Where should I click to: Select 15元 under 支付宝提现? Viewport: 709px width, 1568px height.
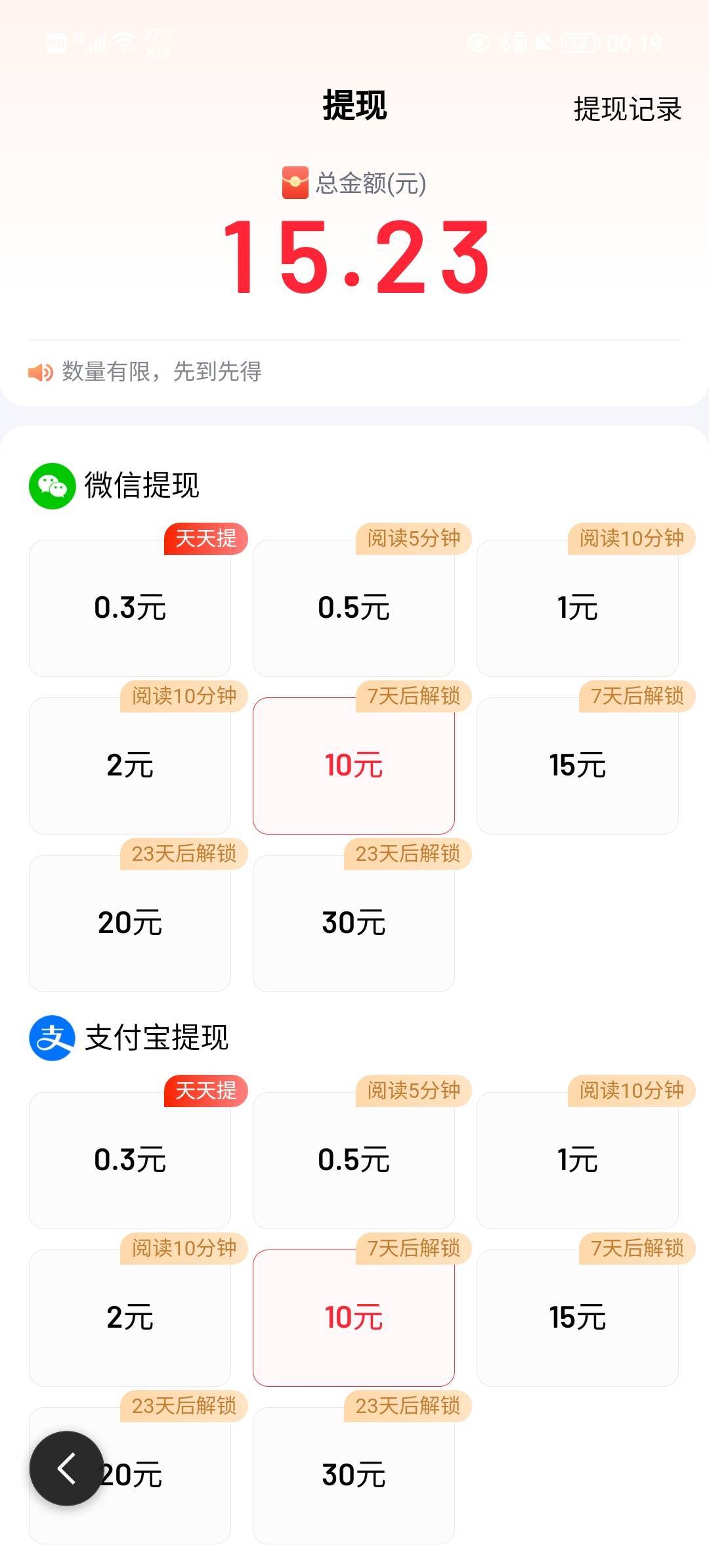pyautogui.click(x=578, y=1318)
